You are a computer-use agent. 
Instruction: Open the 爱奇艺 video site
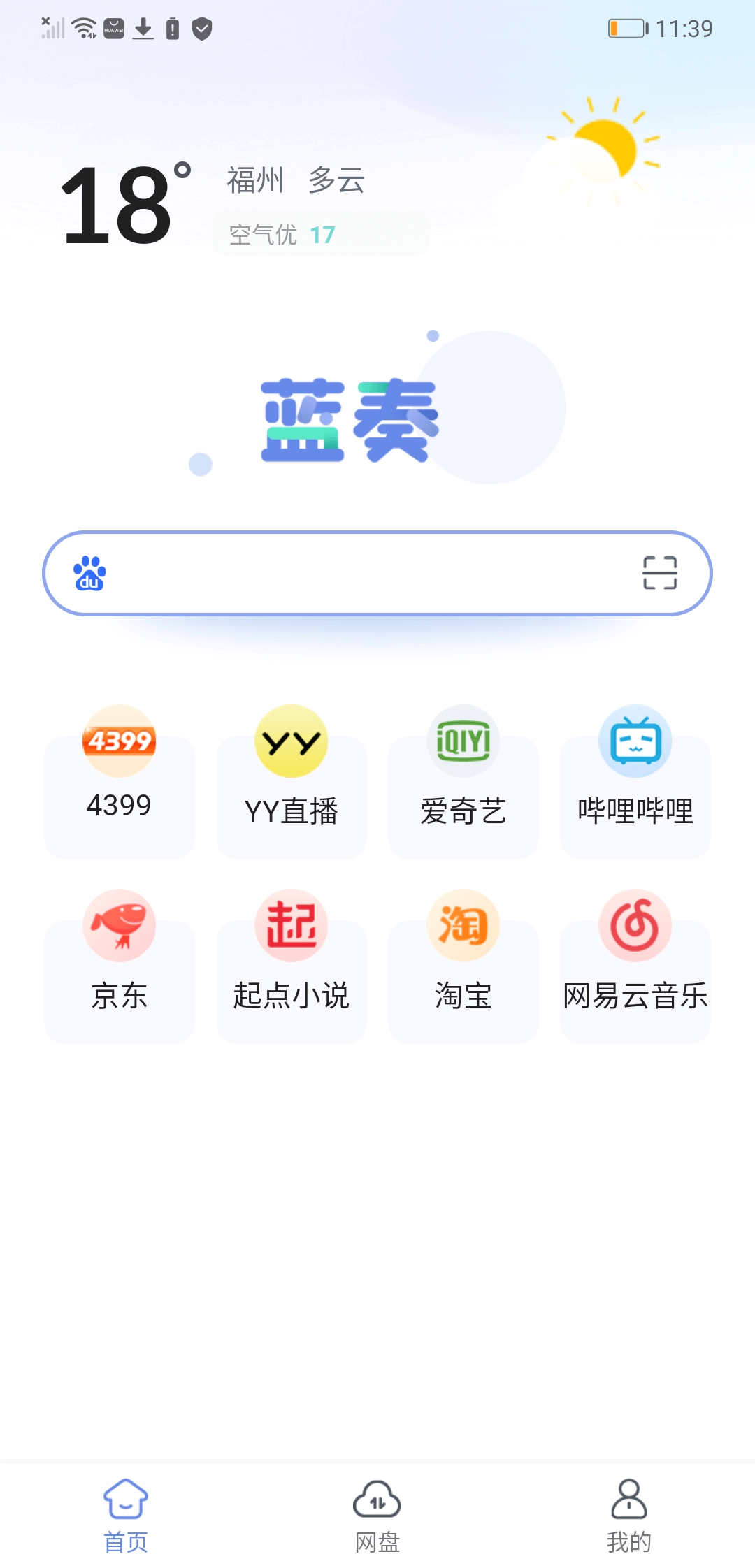pyautogui.click(x=463, y=776)
